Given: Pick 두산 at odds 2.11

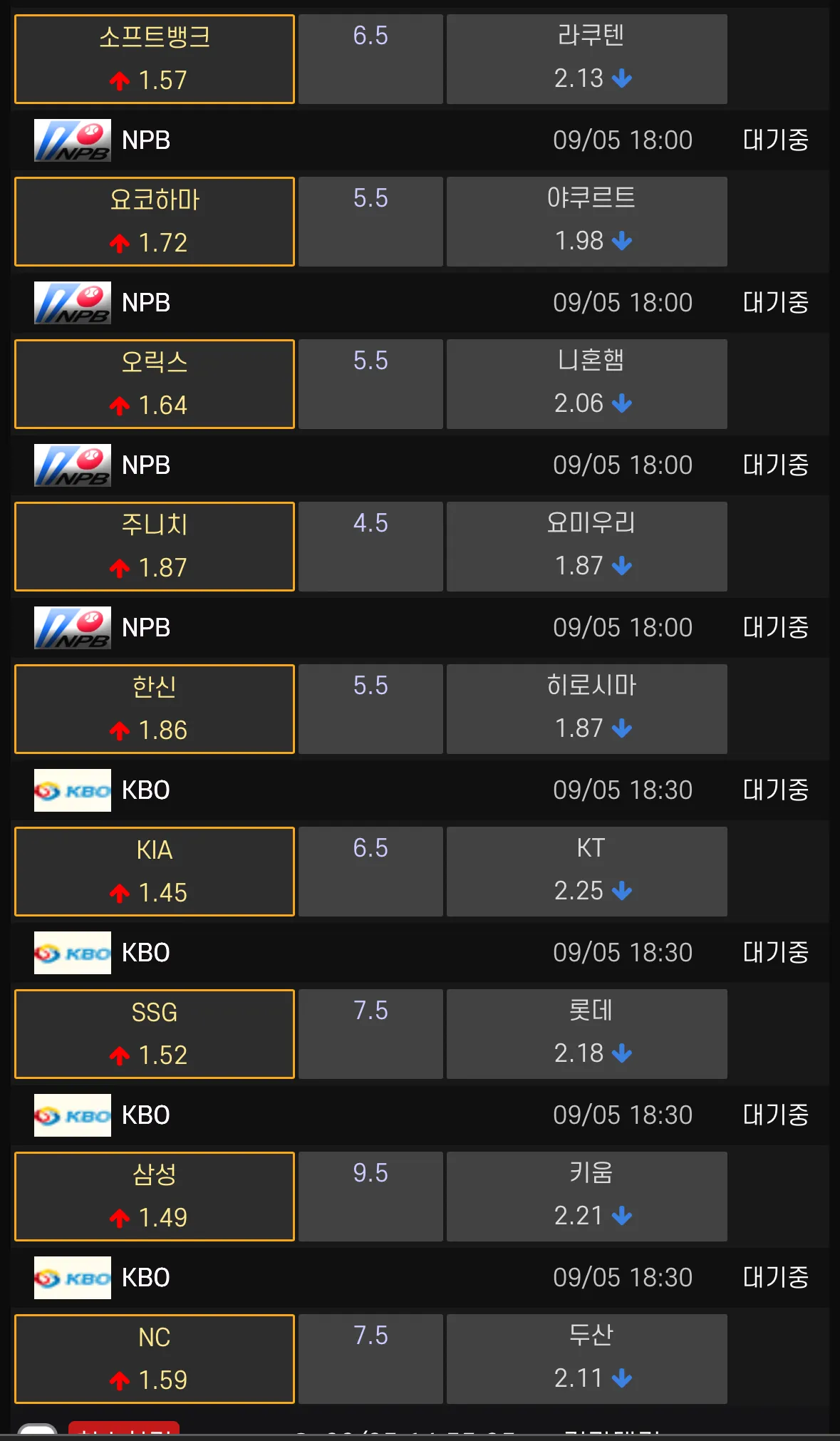Looking at the screenshot, I should [586, 1359].
